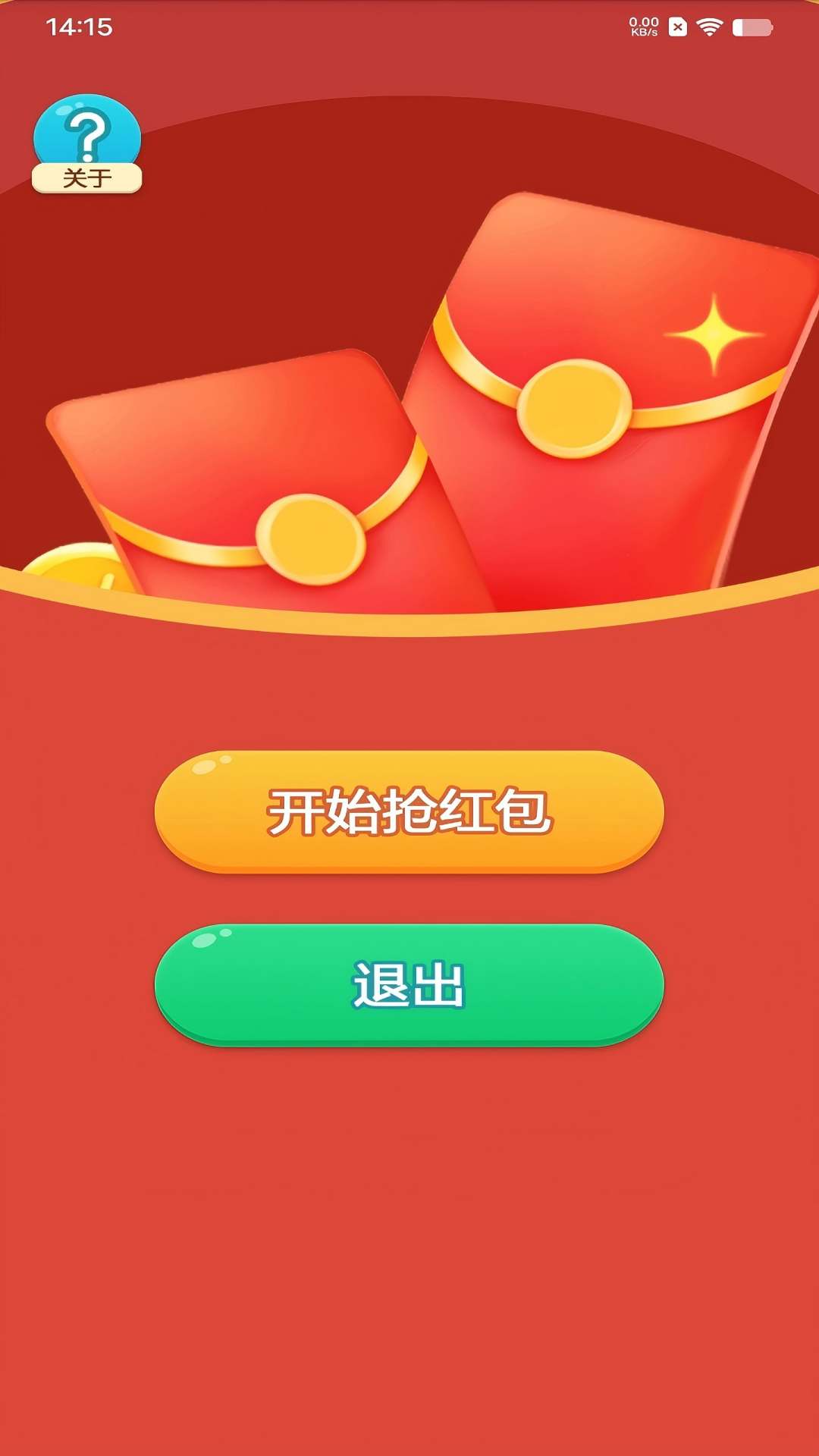Tap the 开始抢红包 button

(409, 811)
